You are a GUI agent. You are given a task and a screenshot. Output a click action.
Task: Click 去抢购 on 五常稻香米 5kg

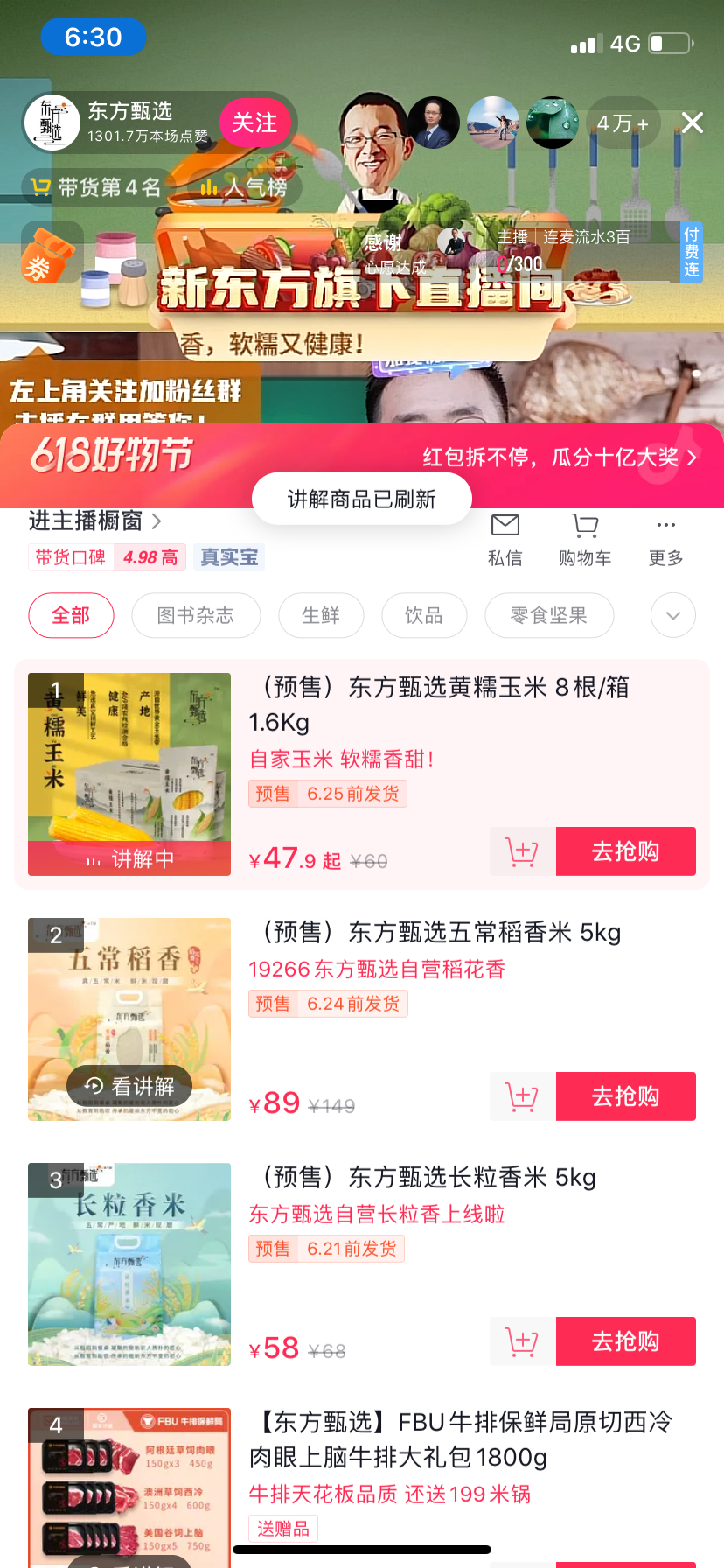[x=625, y=1095]
